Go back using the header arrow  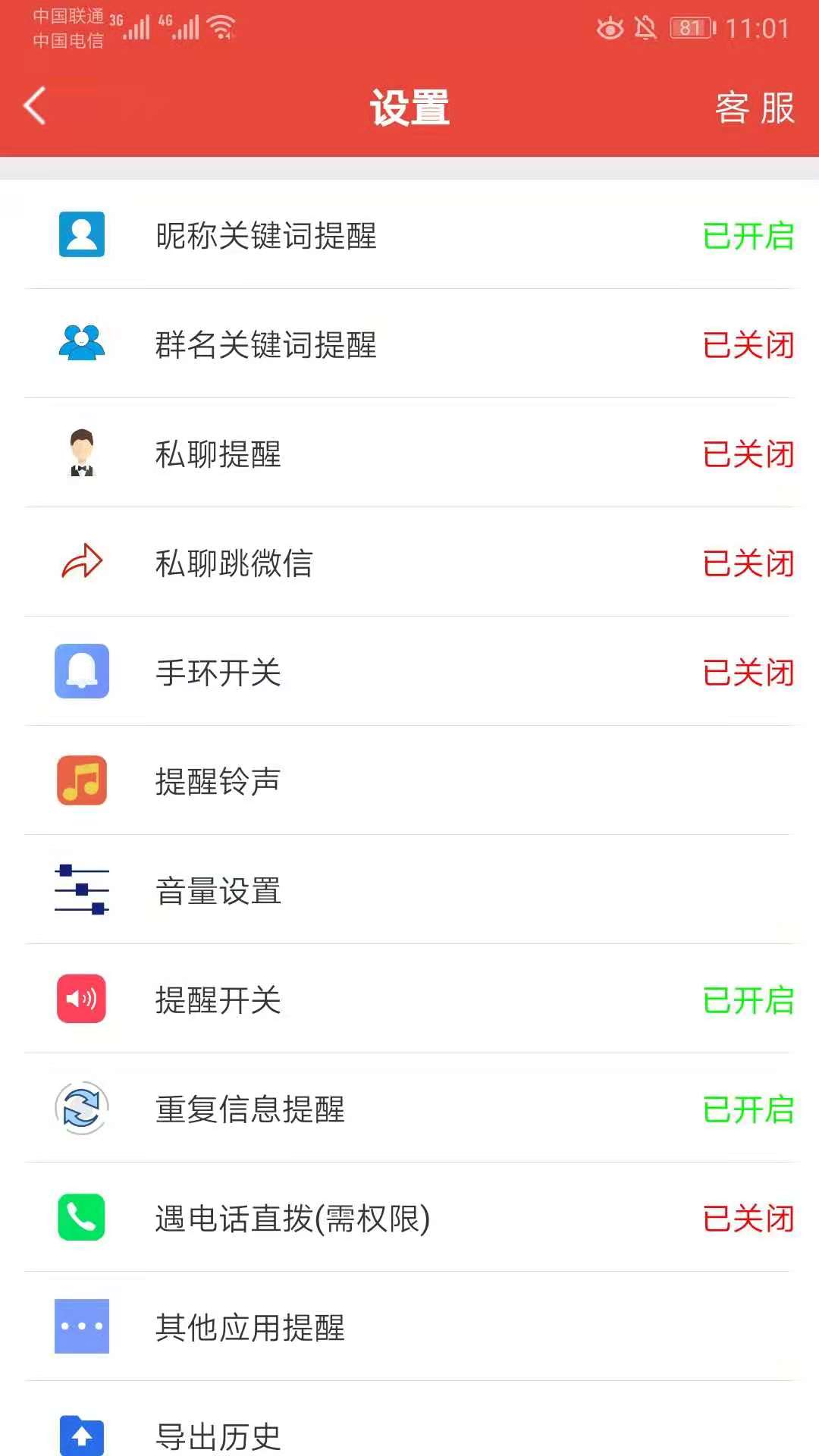pos(35,106)
